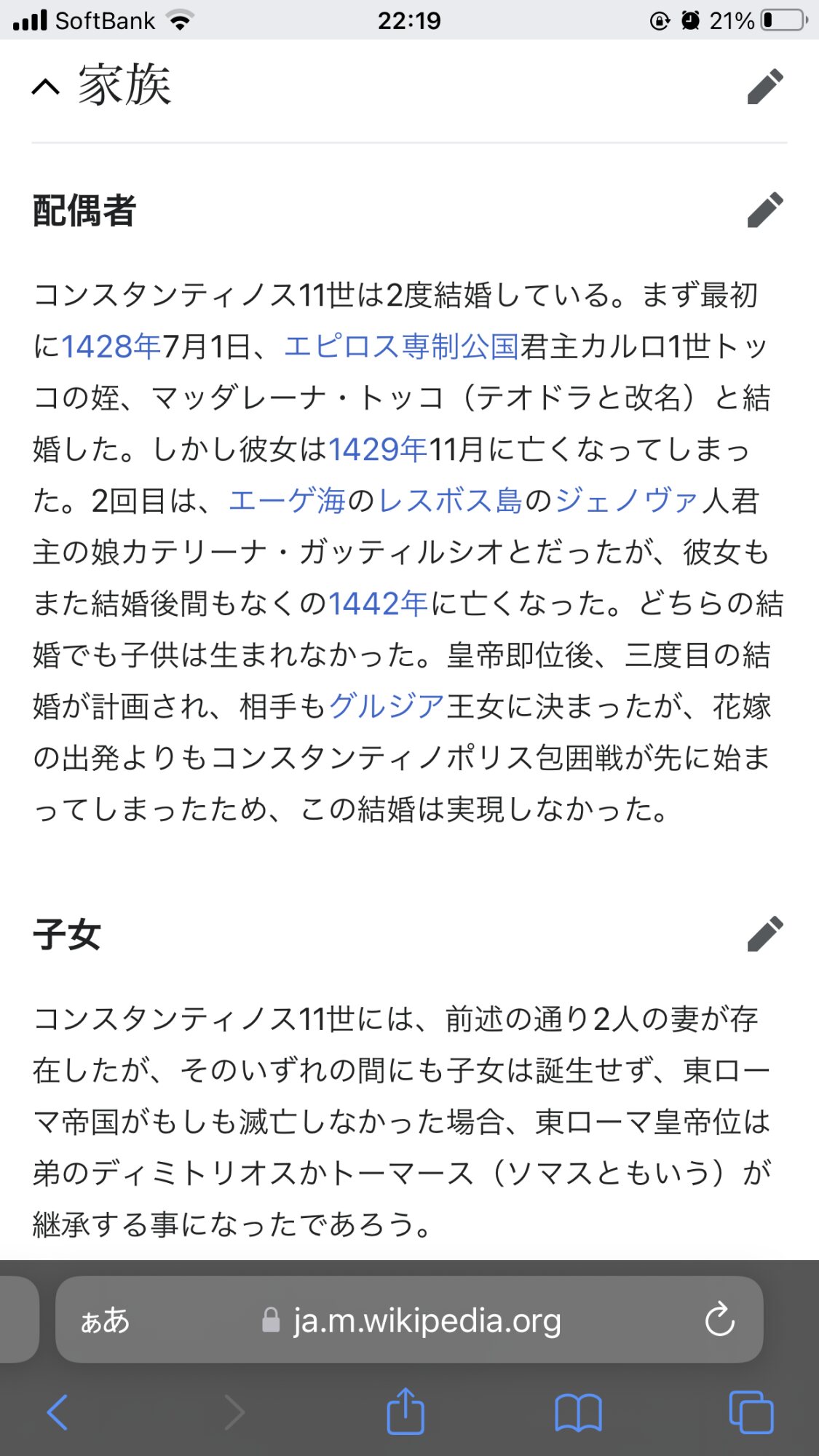Open the エーゲ海 link
Screen dimensions: 819x1456
click(287, 501)
